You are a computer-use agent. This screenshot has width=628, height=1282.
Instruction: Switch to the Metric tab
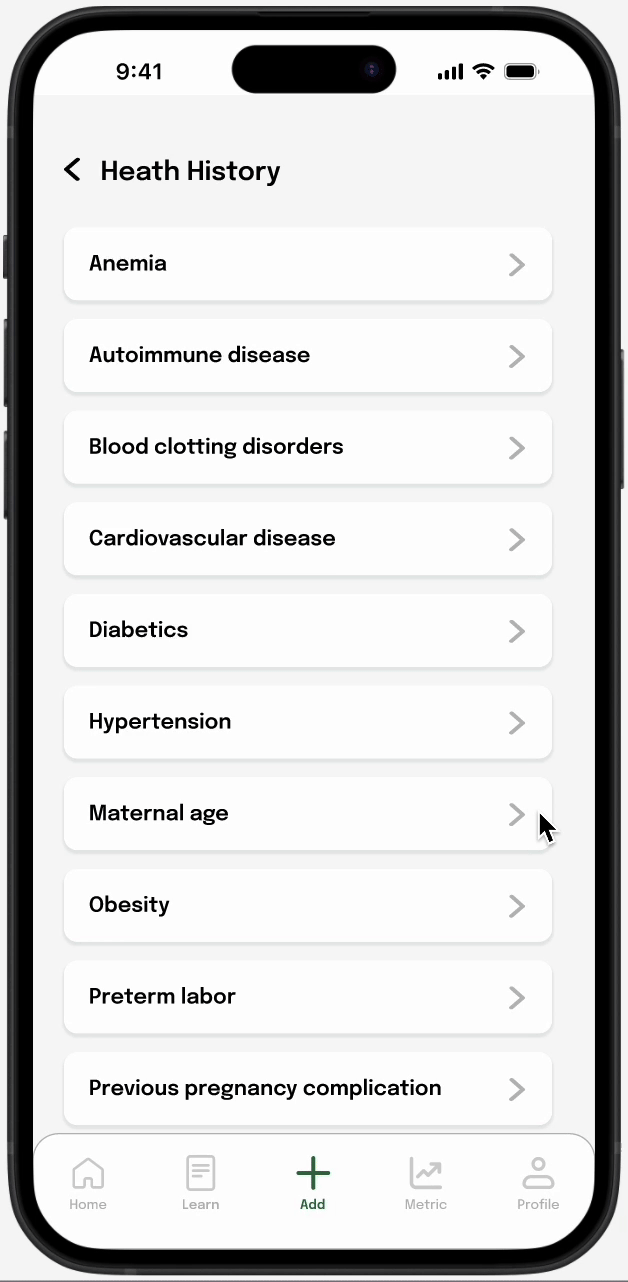click(426, 1183)
